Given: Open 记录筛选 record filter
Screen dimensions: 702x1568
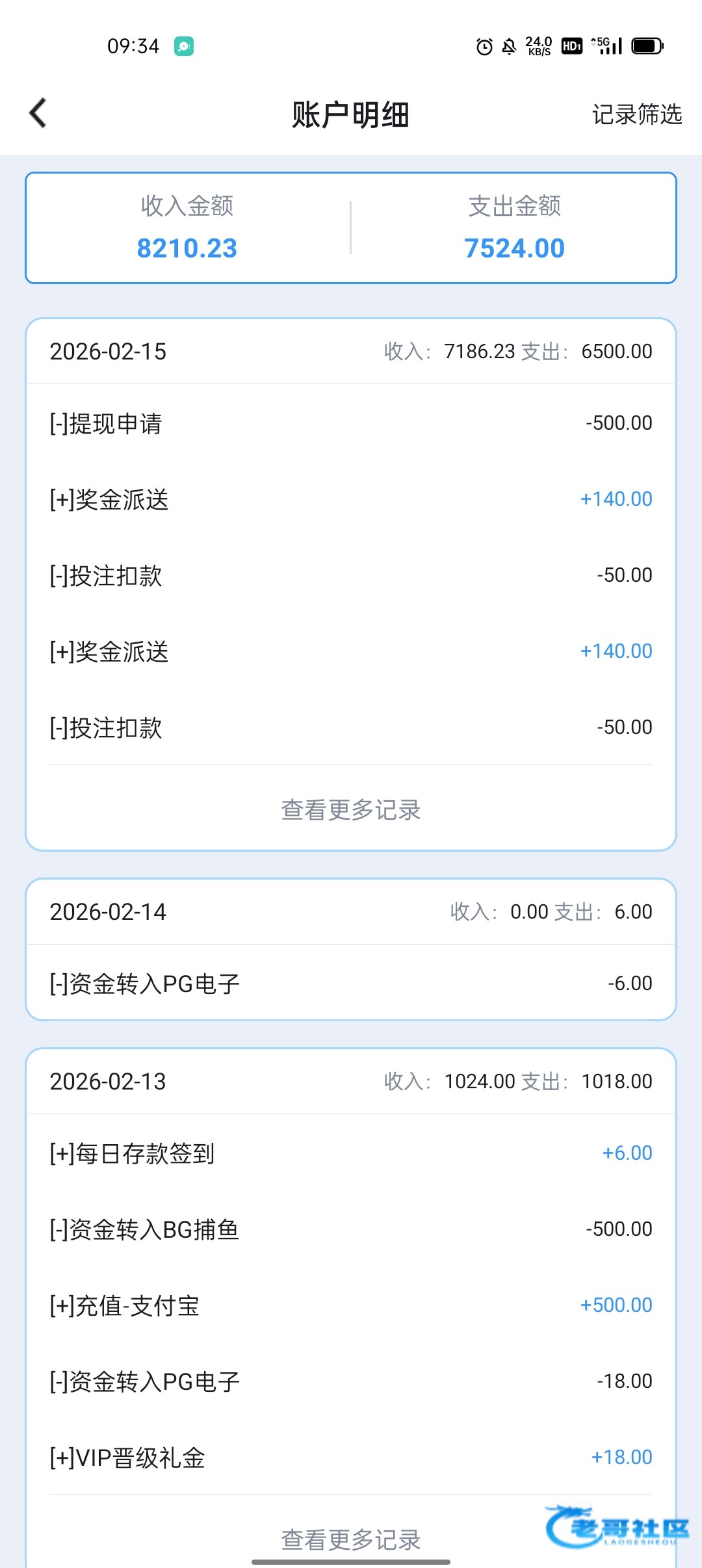Looking at the screenshot, I should [x=636, y=114].
